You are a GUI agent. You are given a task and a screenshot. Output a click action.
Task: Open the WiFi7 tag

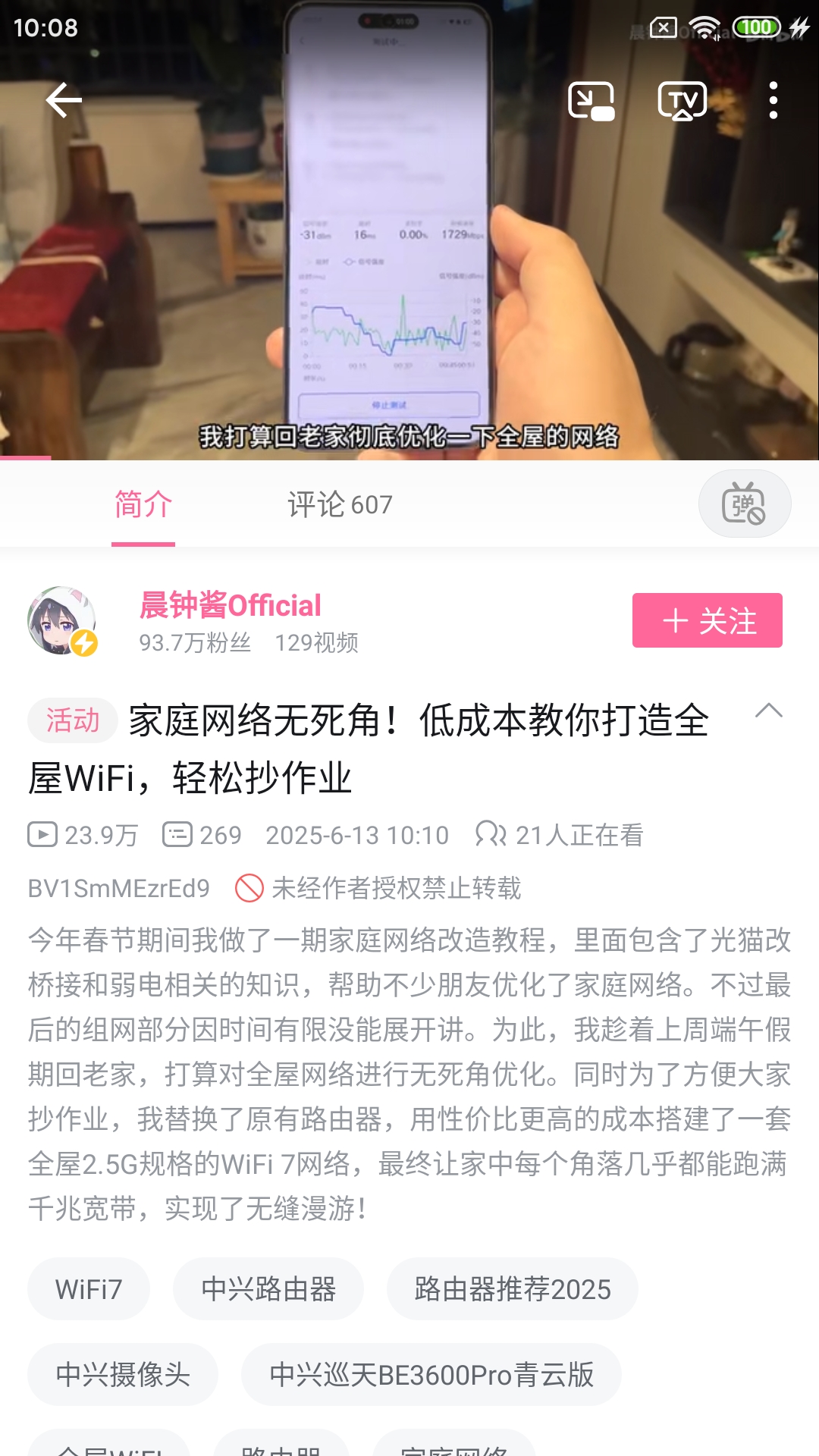(x=89, y=1289)
